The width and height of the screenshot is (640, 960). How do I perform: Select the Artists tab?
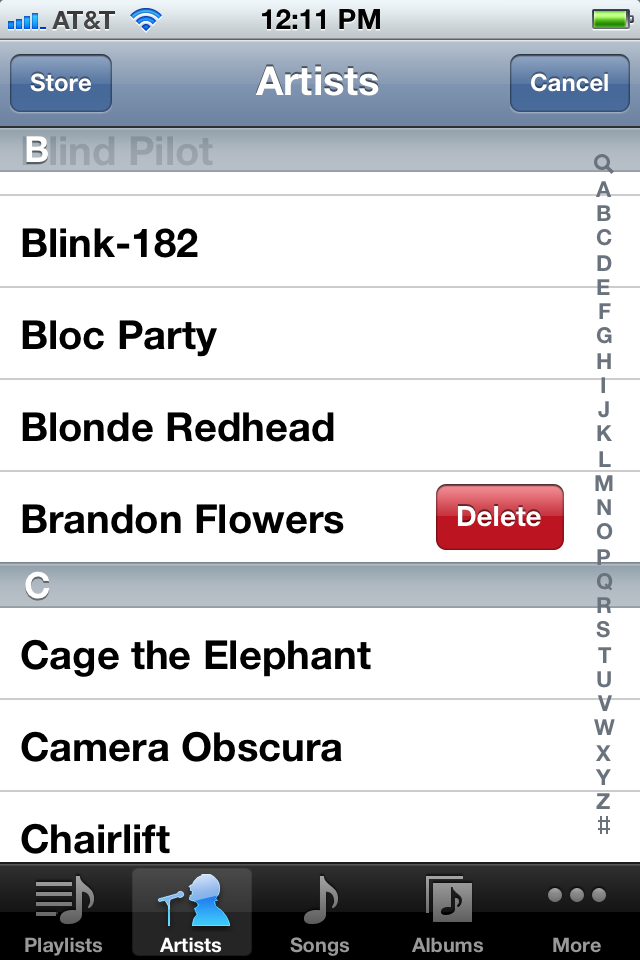(x=192, y=912)
